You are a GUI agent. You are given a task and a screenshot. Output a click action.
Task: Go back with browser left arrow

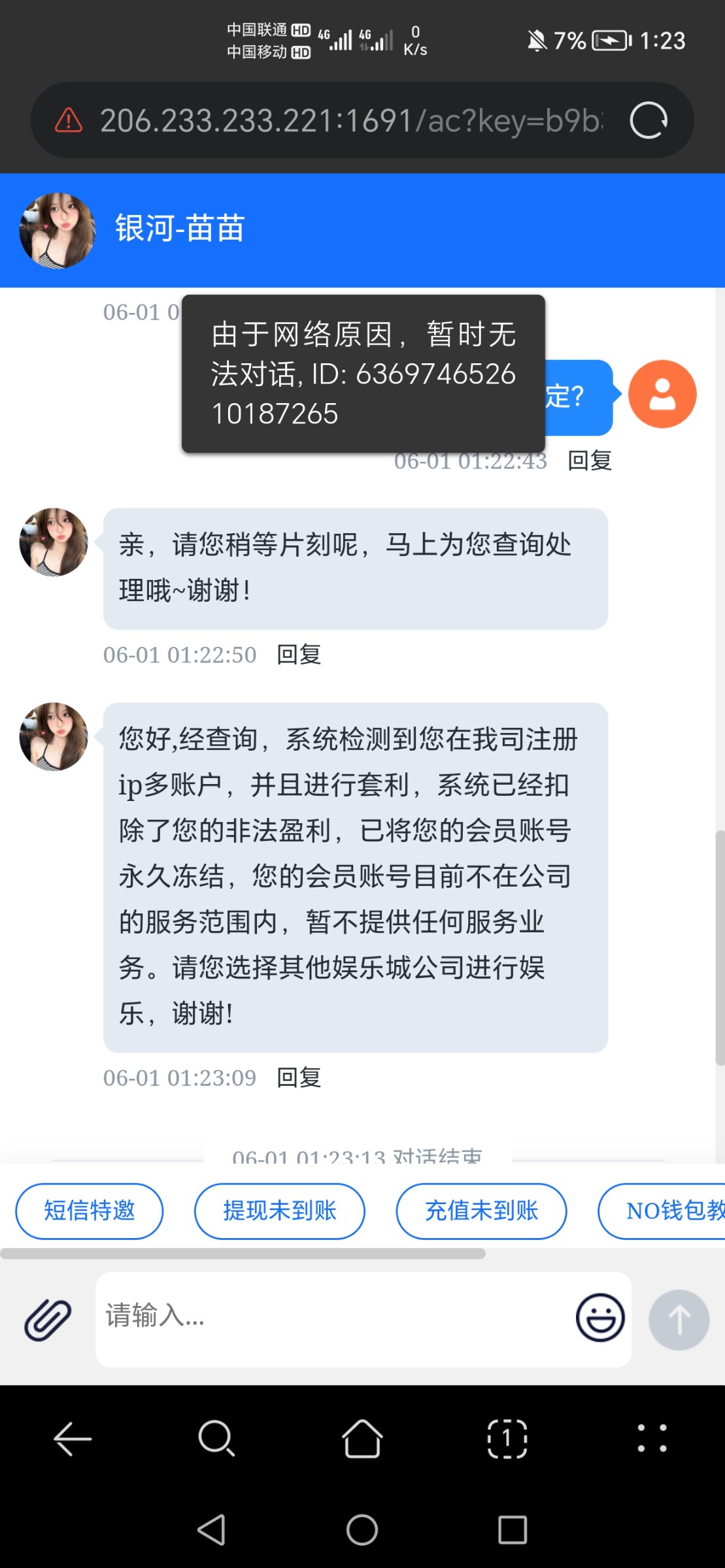[72, 1438]
